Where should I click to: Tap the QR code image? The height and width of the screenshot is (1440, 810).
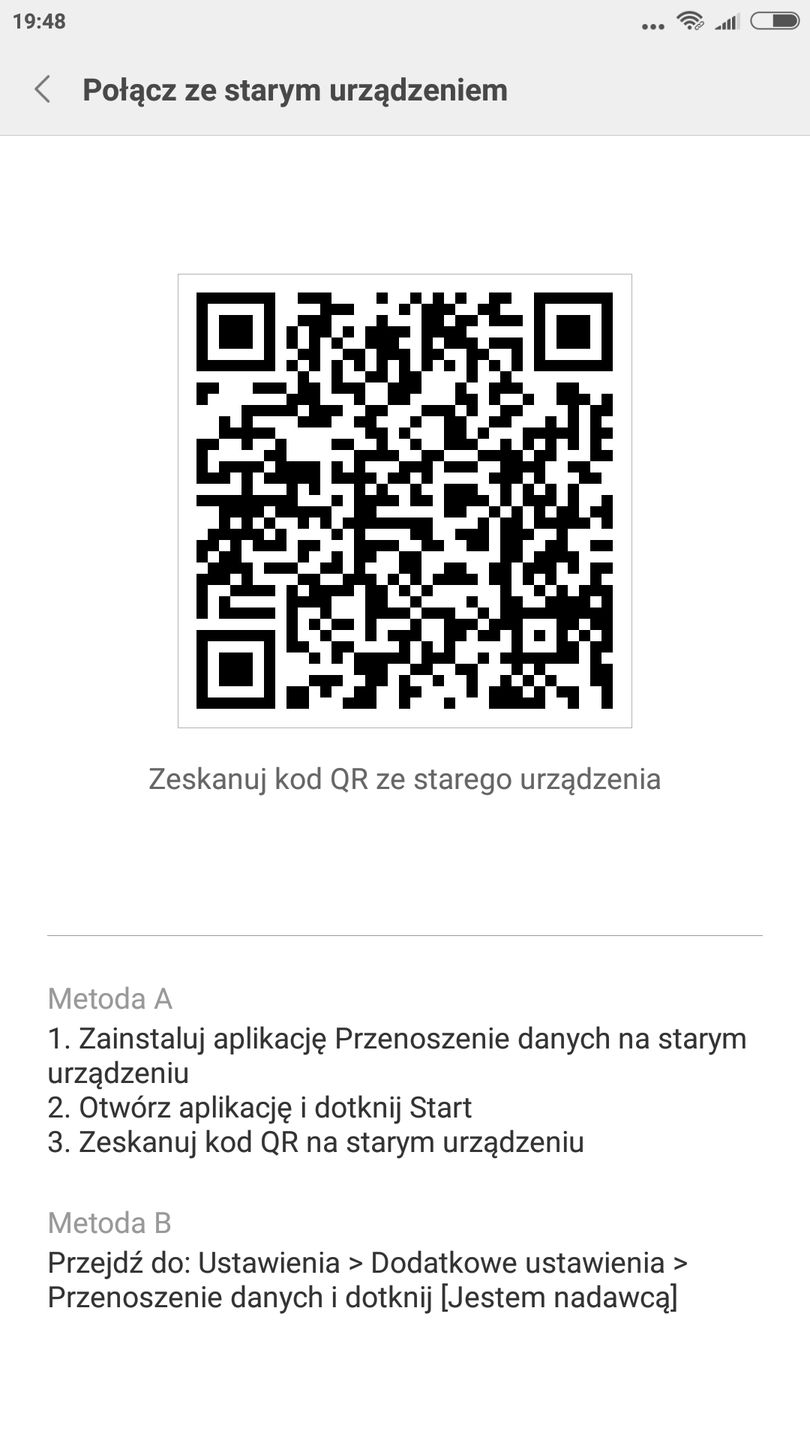point(404,500)
